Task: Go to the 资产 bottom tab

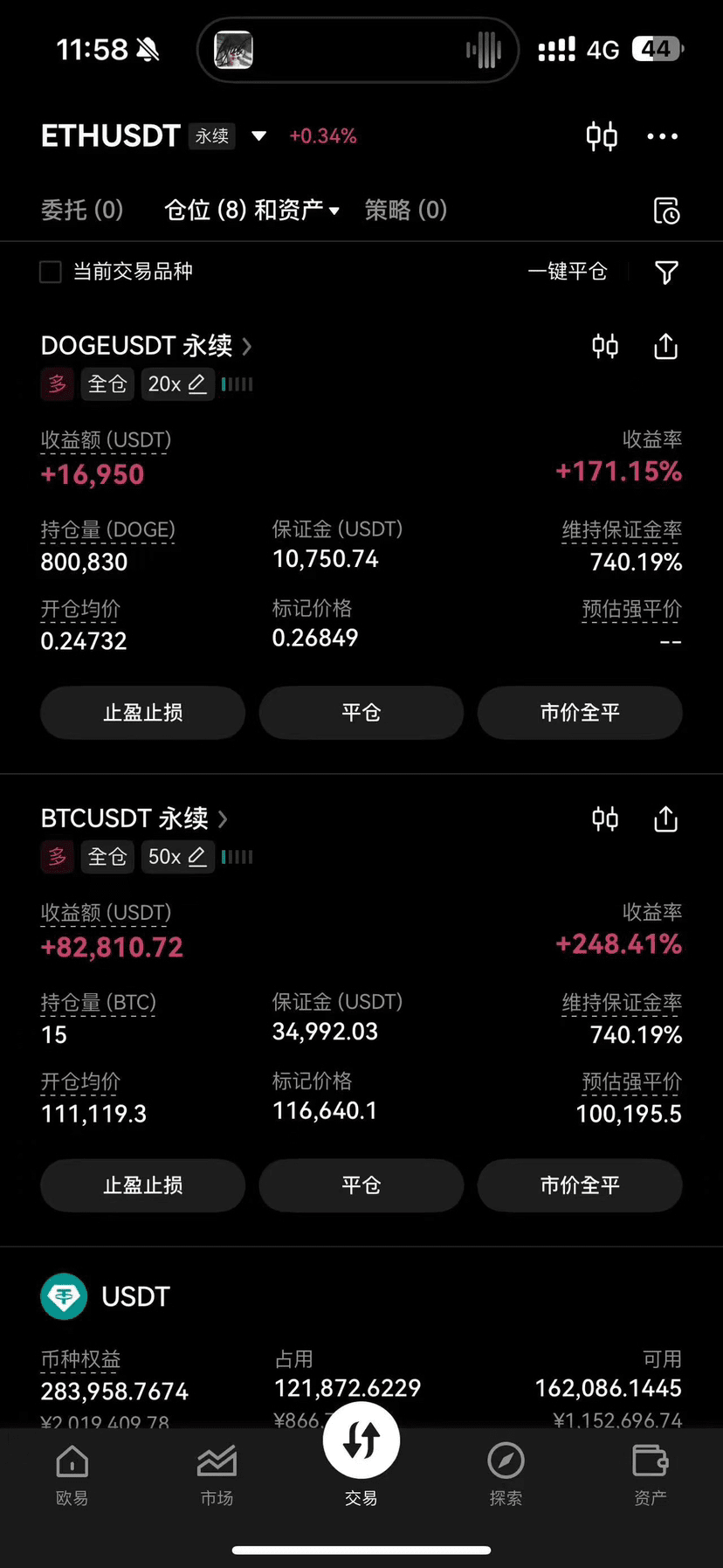Action: tap(650, 1475)
